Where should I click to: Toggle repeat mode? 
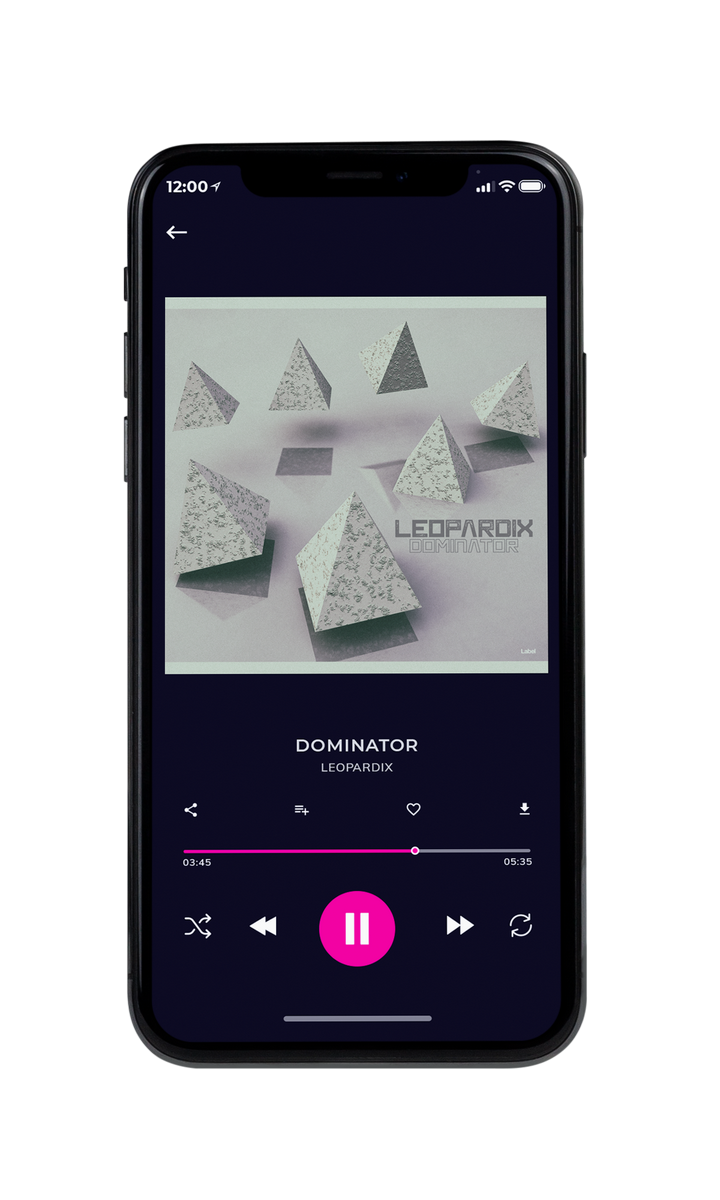coord(520,926)
